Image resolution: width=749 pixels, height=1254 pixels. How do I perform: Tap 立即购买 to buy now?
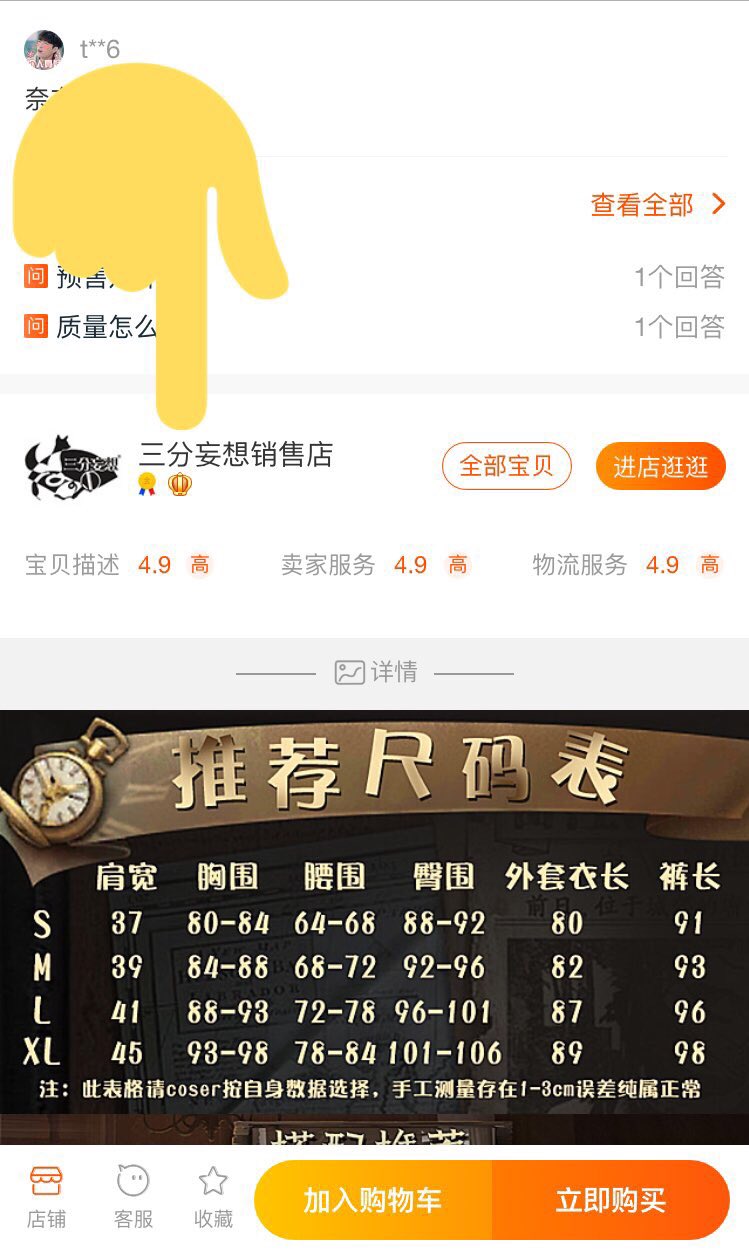coord(611,1200)
